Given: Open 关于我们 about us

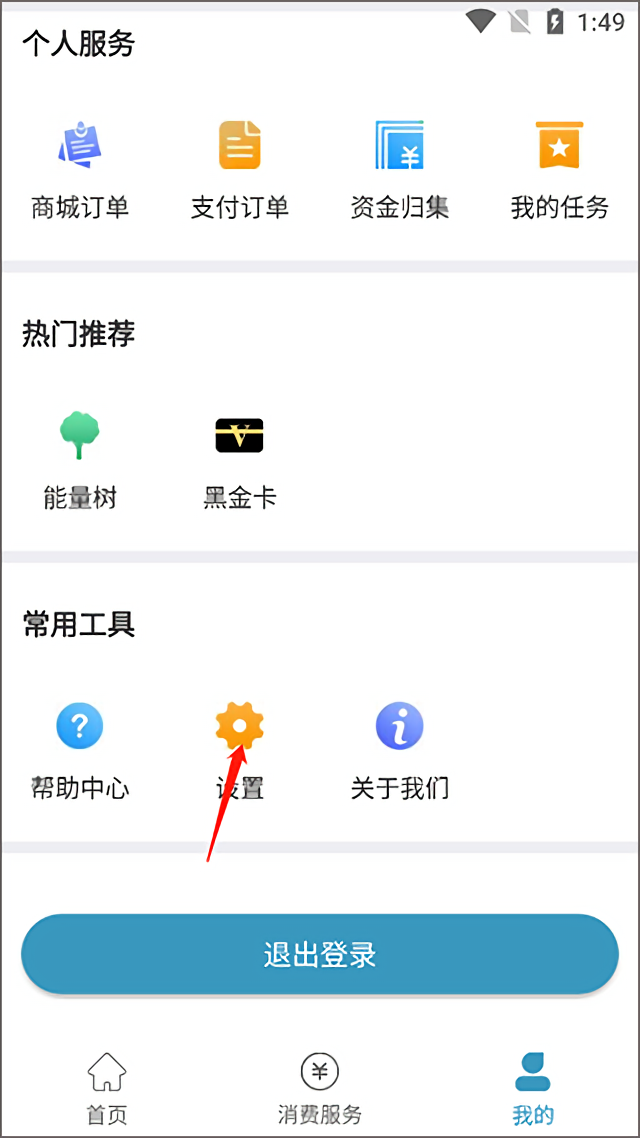Looking at the screenshot, I should [400, 751].
